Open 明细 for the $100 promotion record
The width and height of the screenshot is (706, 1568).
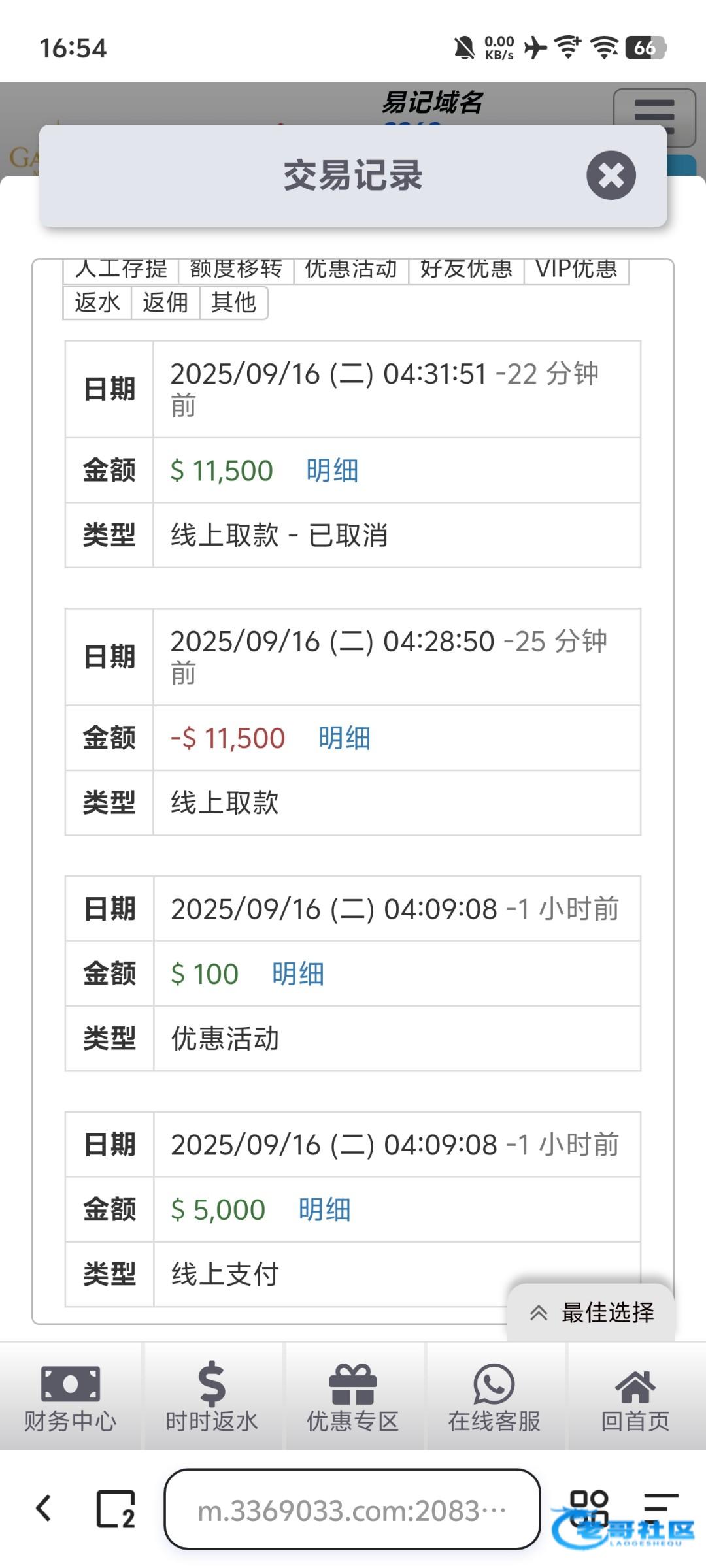[298, 973]
